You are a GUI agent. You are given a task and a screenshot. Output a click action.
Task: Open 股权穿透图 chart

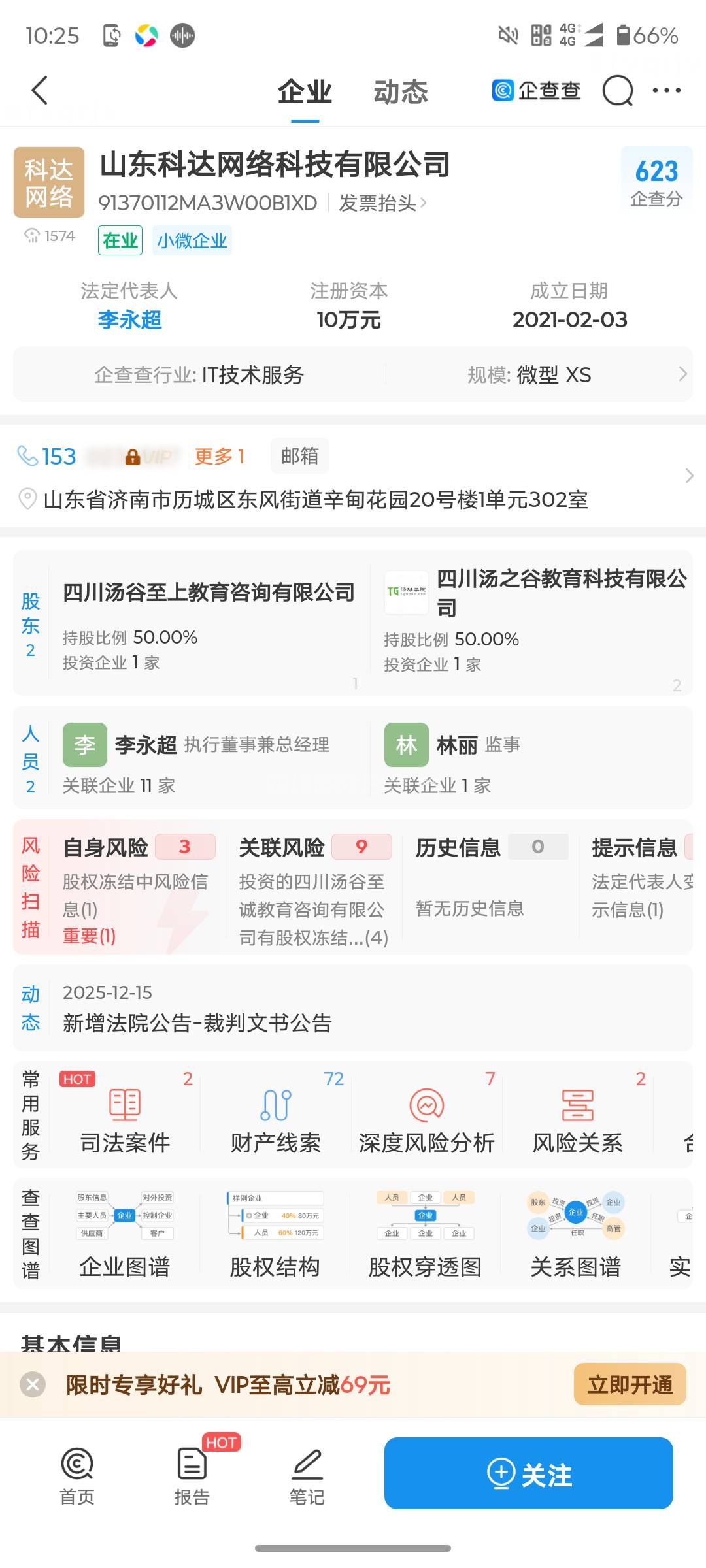tap(425, 1236)
